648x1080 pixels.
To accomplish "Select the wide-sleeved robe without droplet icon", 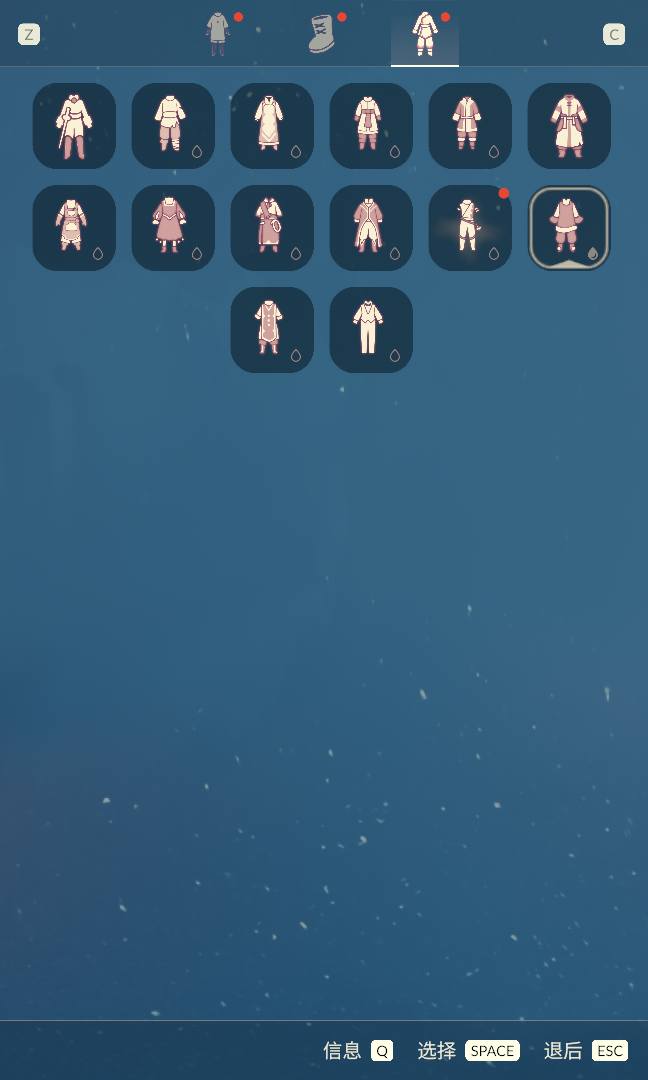I will click(569, 125).
